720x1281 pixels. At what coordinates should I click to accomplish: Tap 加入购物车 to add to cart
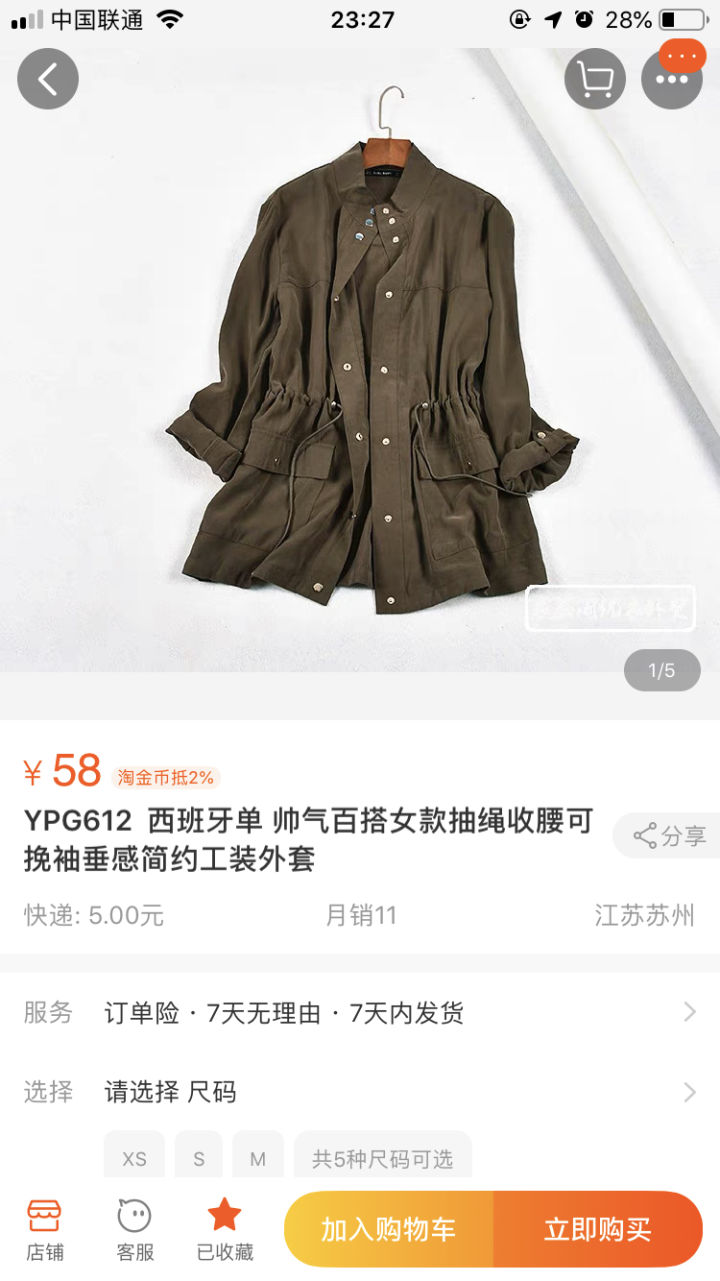point(389,1229)
